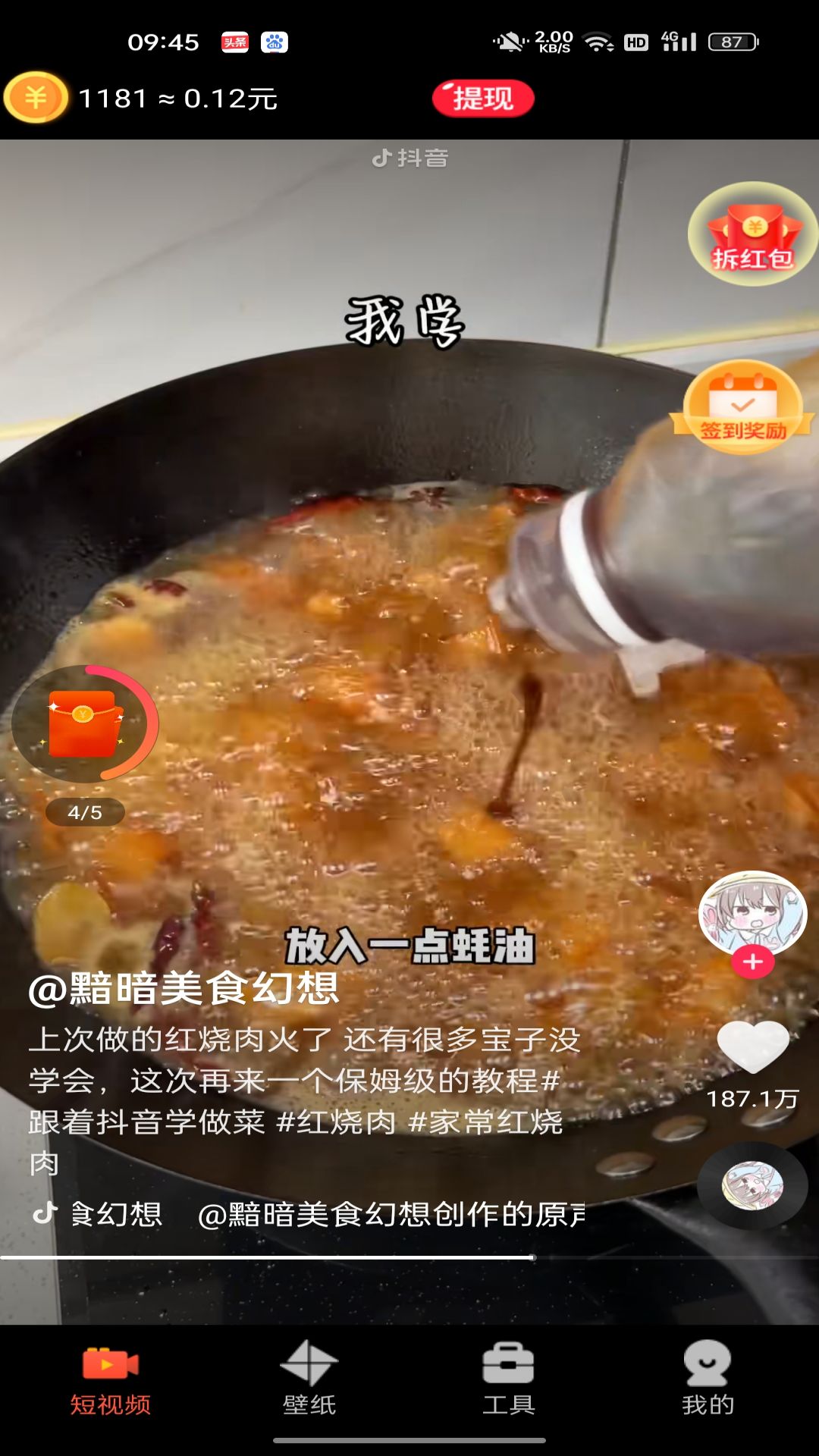Viewport: 819px width, 1456px height.
Task: Tap the 提现 withdraw button
Action: click(x=483, y=99)
